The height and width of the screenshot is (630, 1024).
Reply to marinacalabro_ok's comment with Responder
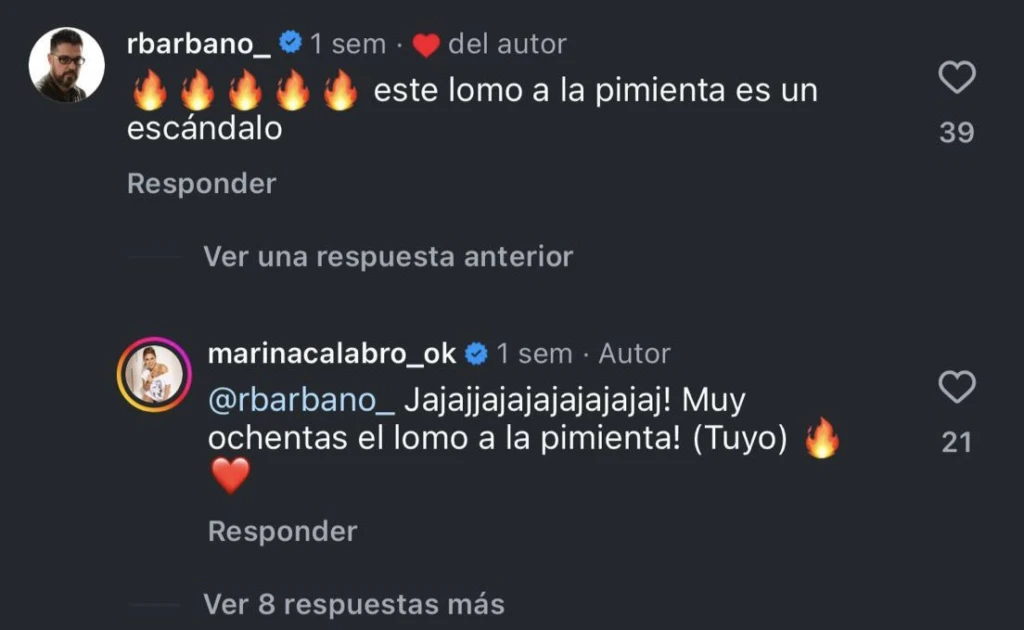[x=282, y=531]
